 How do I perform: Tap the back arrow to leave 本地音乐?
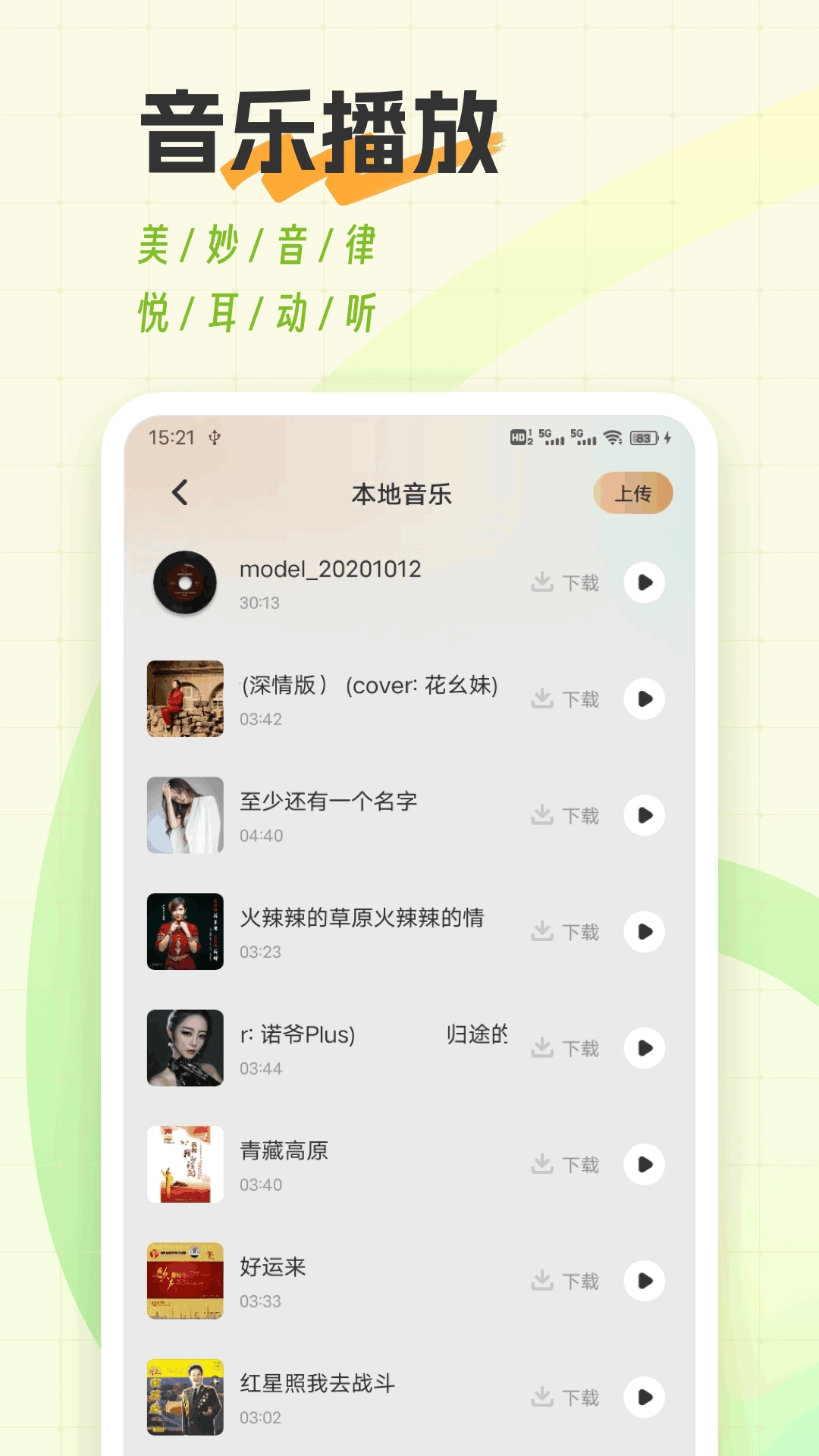[177, 492]
